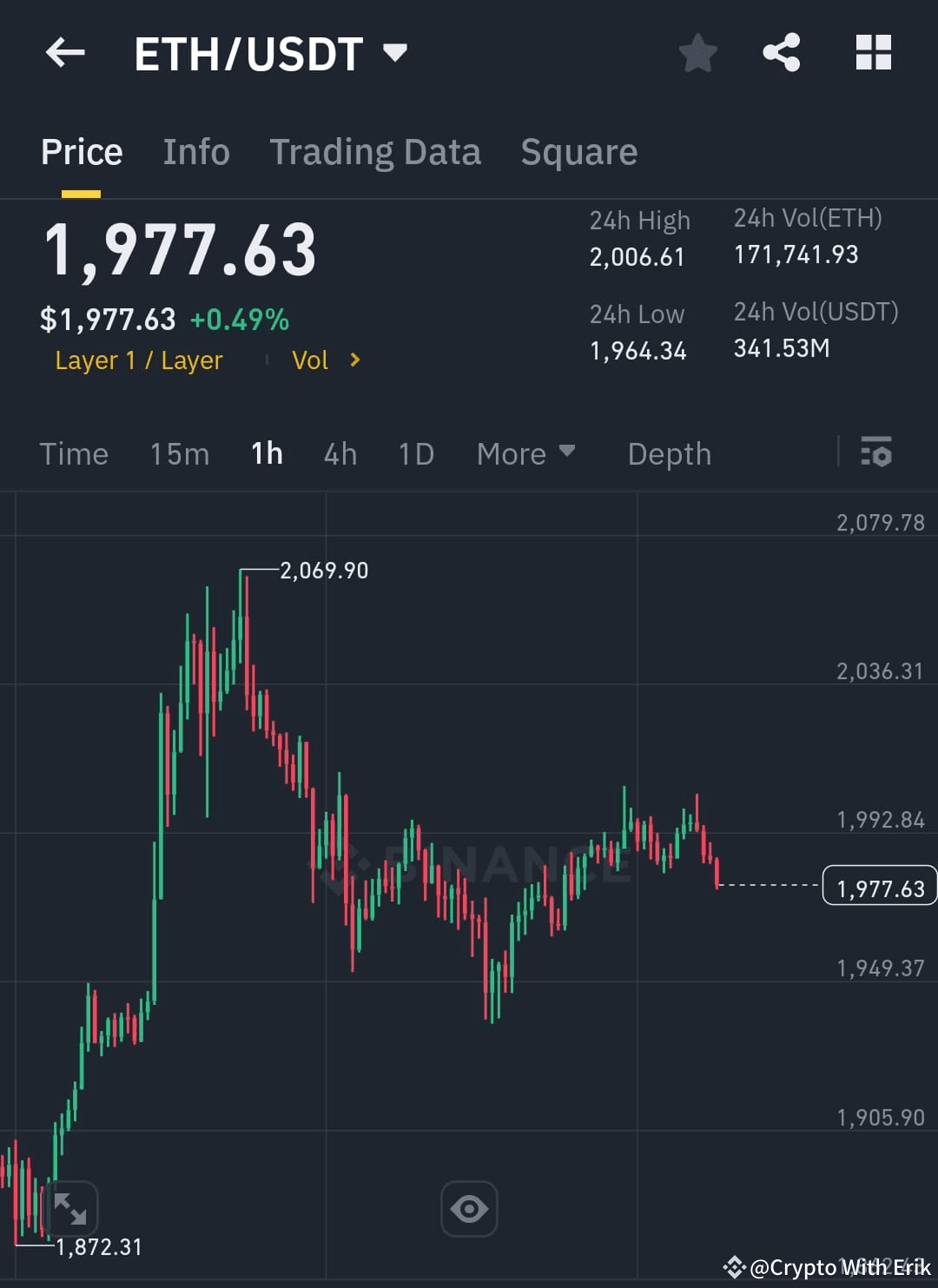Expand the More timeframes dropdown

(525, 453)
